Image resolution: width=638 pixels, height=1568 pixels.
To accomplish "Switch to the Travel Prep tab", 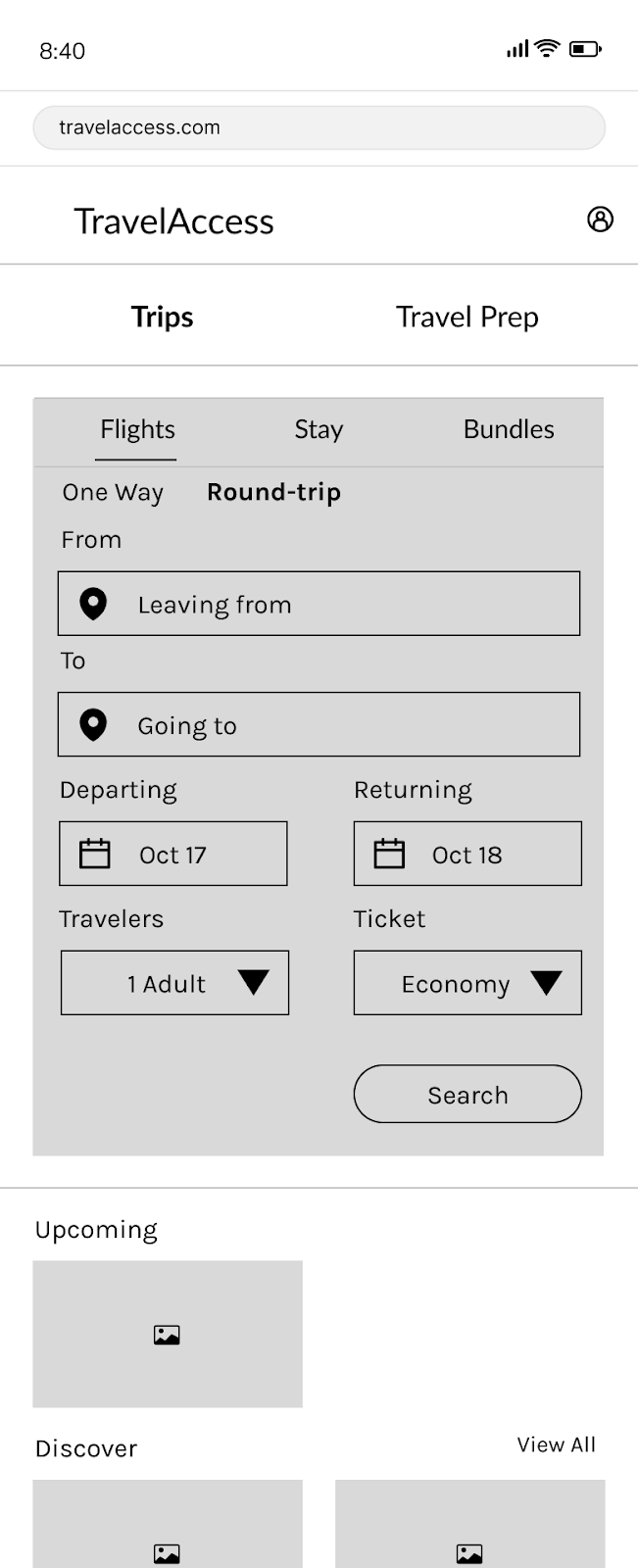I will click(466, 318).
